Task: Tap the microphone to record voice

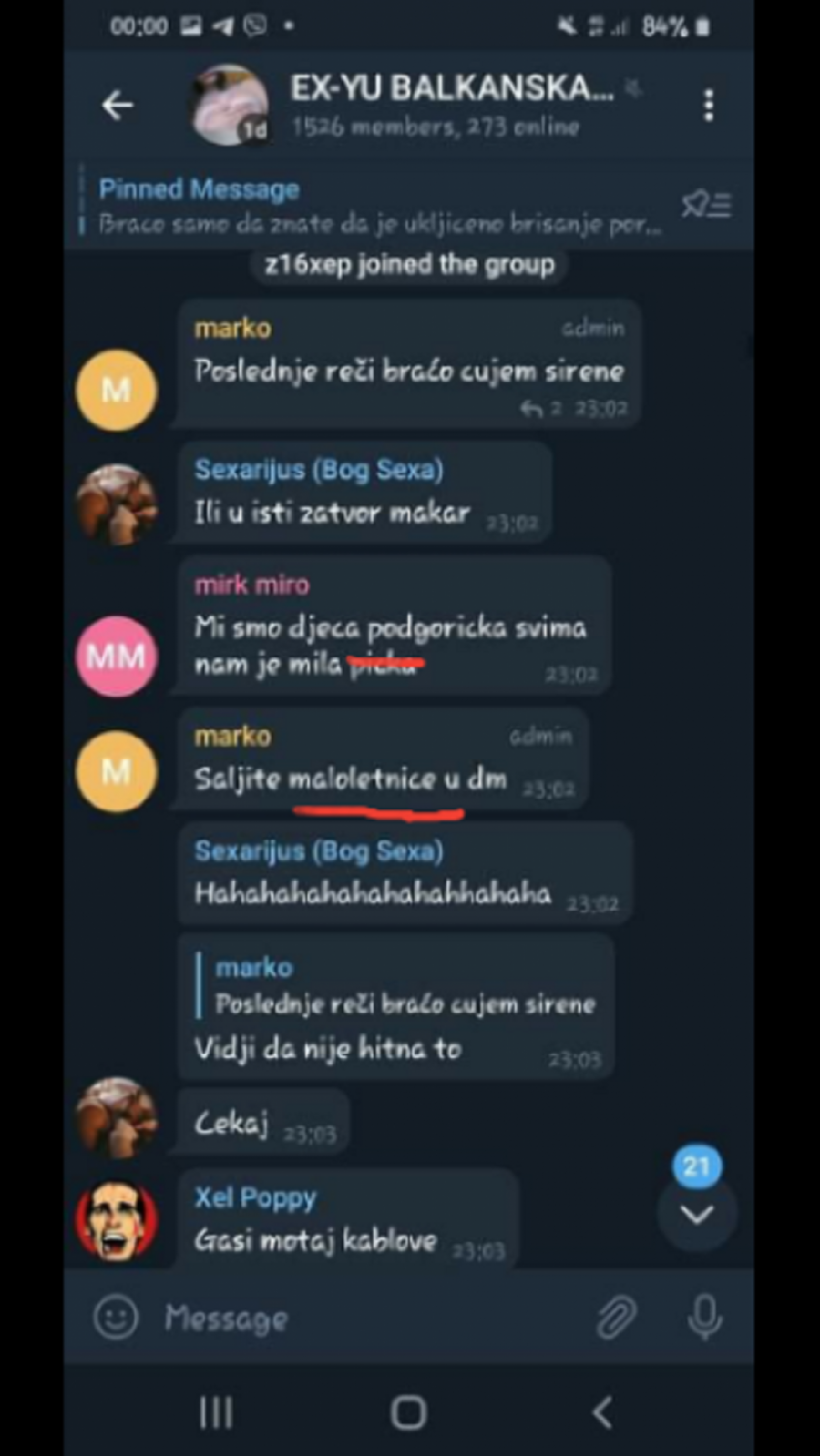Action: 704,1318
